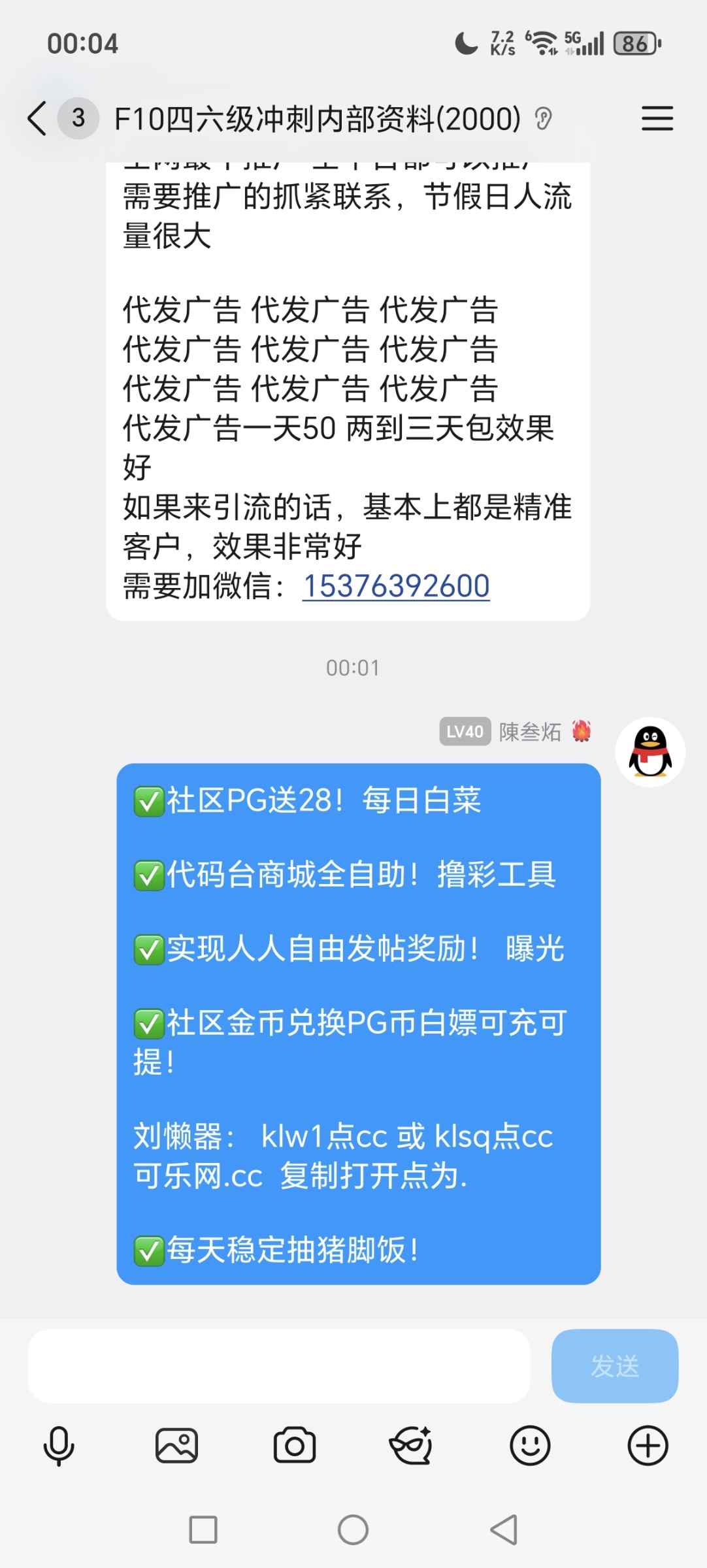This screenshot has width=707, height=1568.
Task: Tap the camera icon to take photo
Action: tap(295, 1445)
